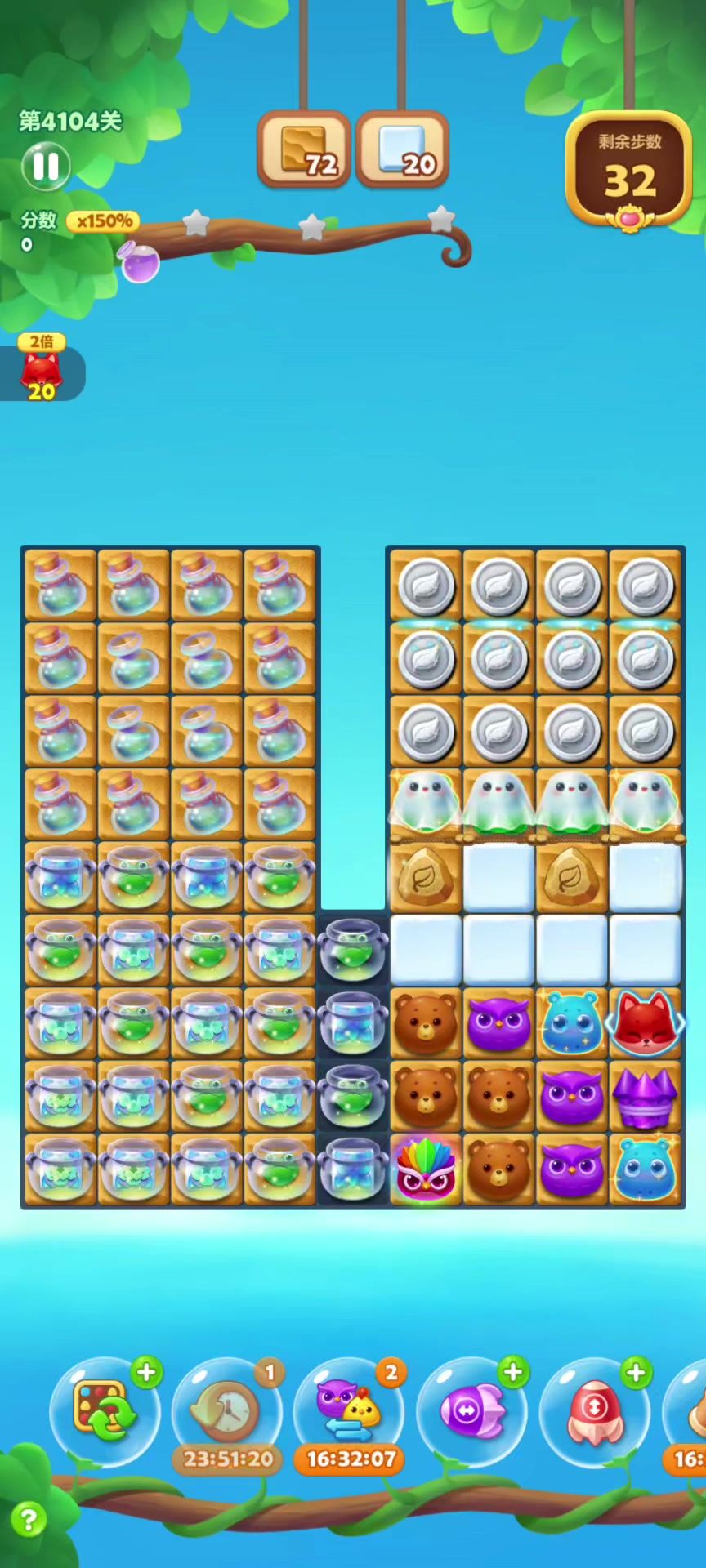Use the purple horizontal rocket booster

click(472, 1412)
